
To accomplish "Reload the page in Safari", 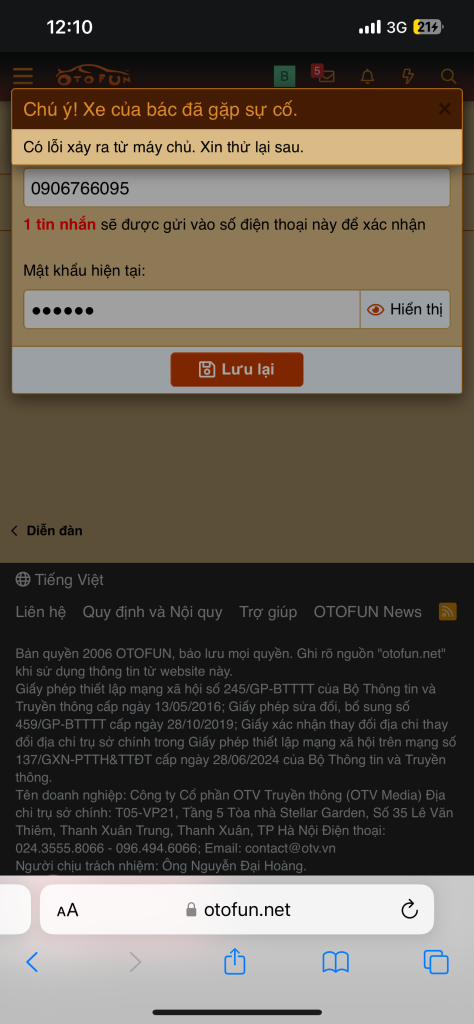I will [x=409, y=909].
